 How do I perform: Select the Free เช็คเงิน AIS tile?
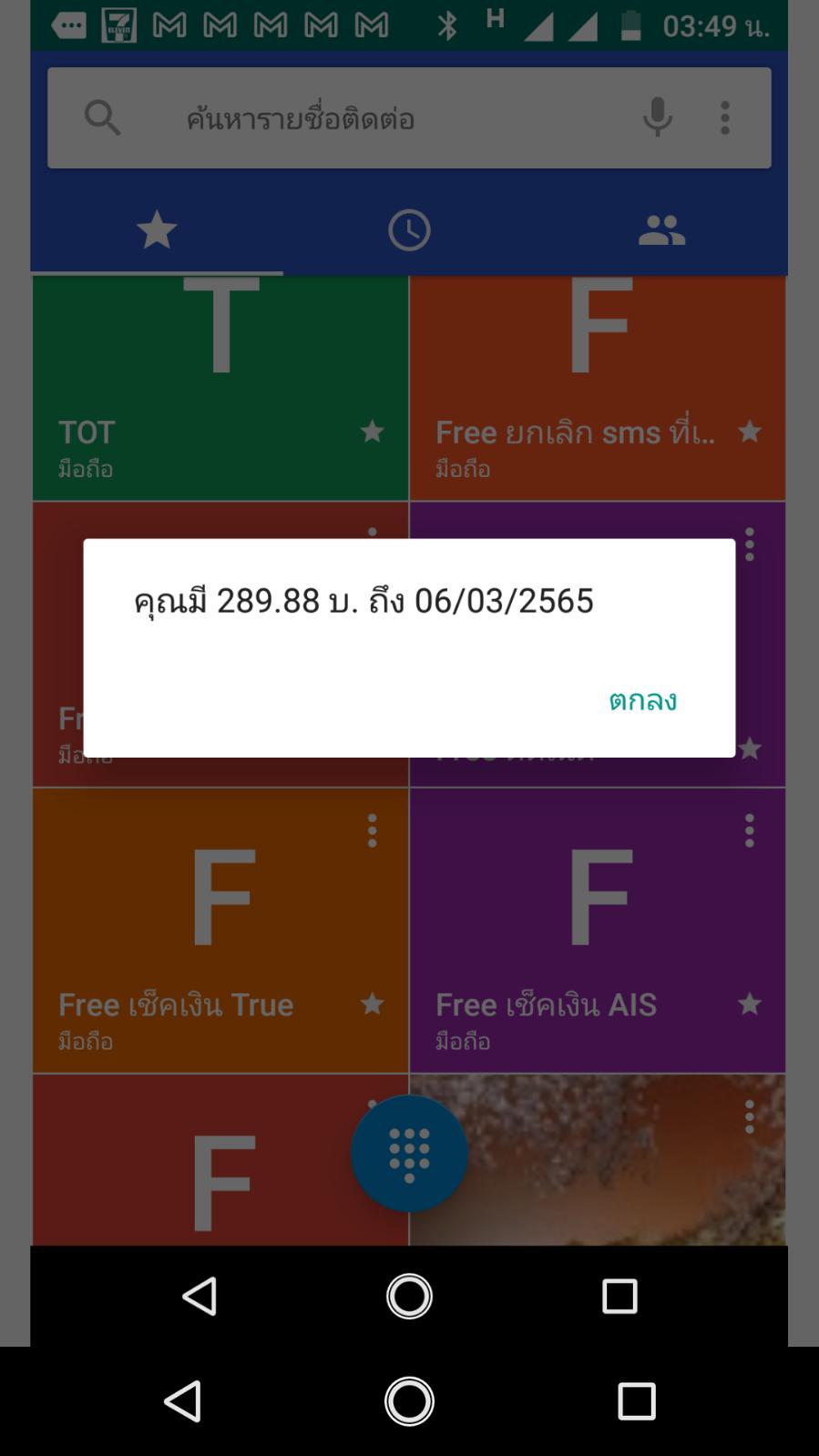point(598,930)
